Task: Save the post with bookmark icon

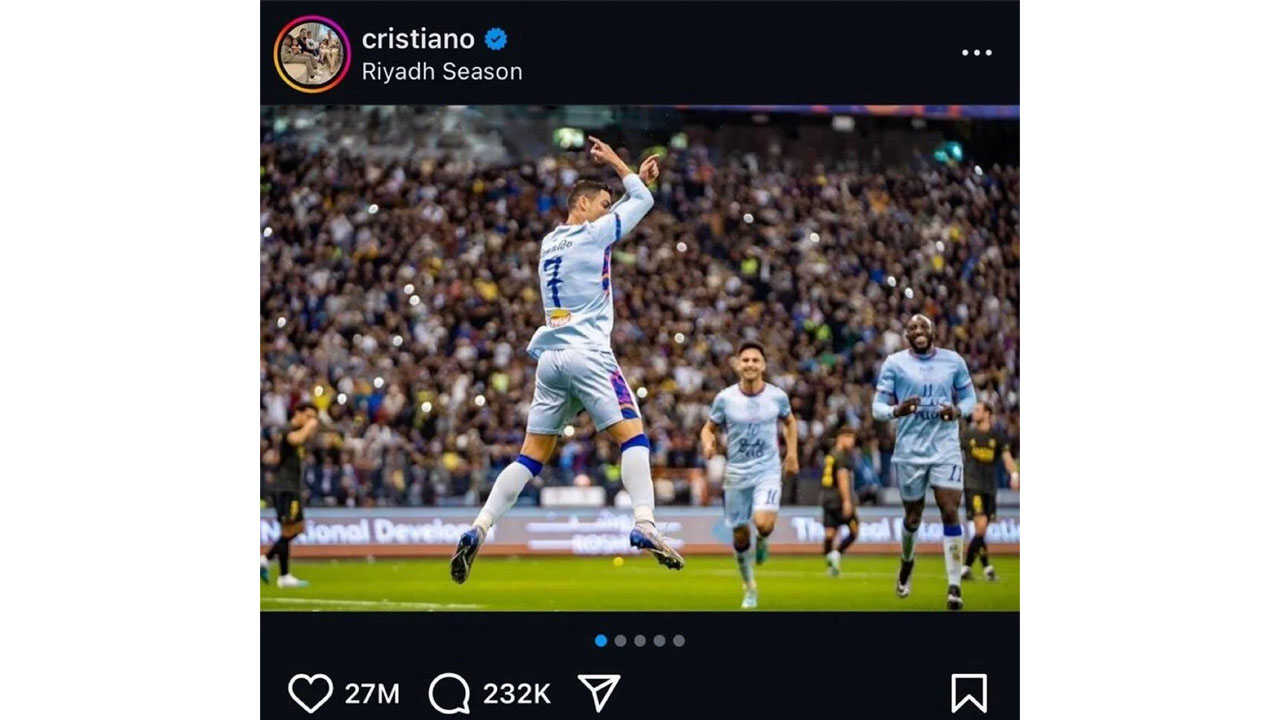Action: point(968,693)
